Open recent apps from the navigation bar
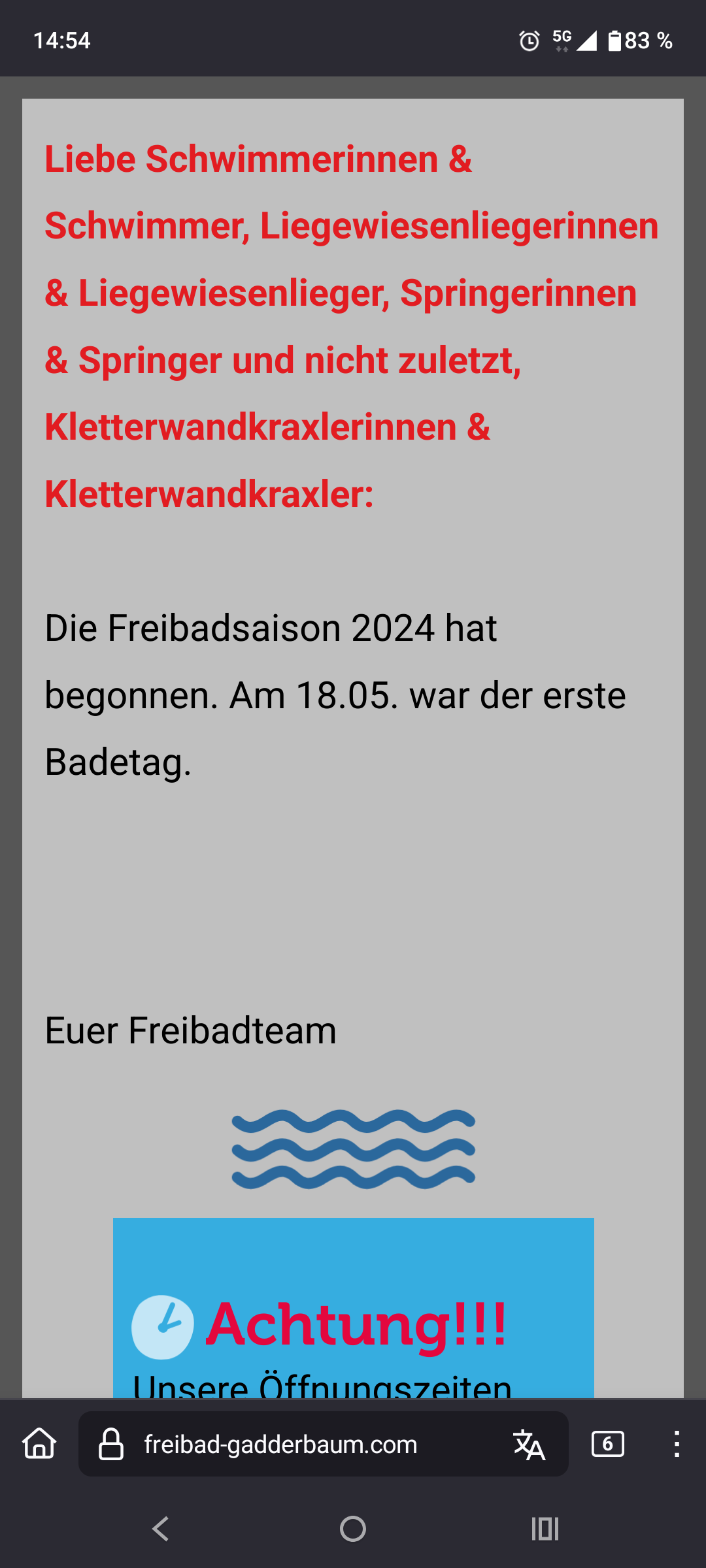 coord(545,1529)
